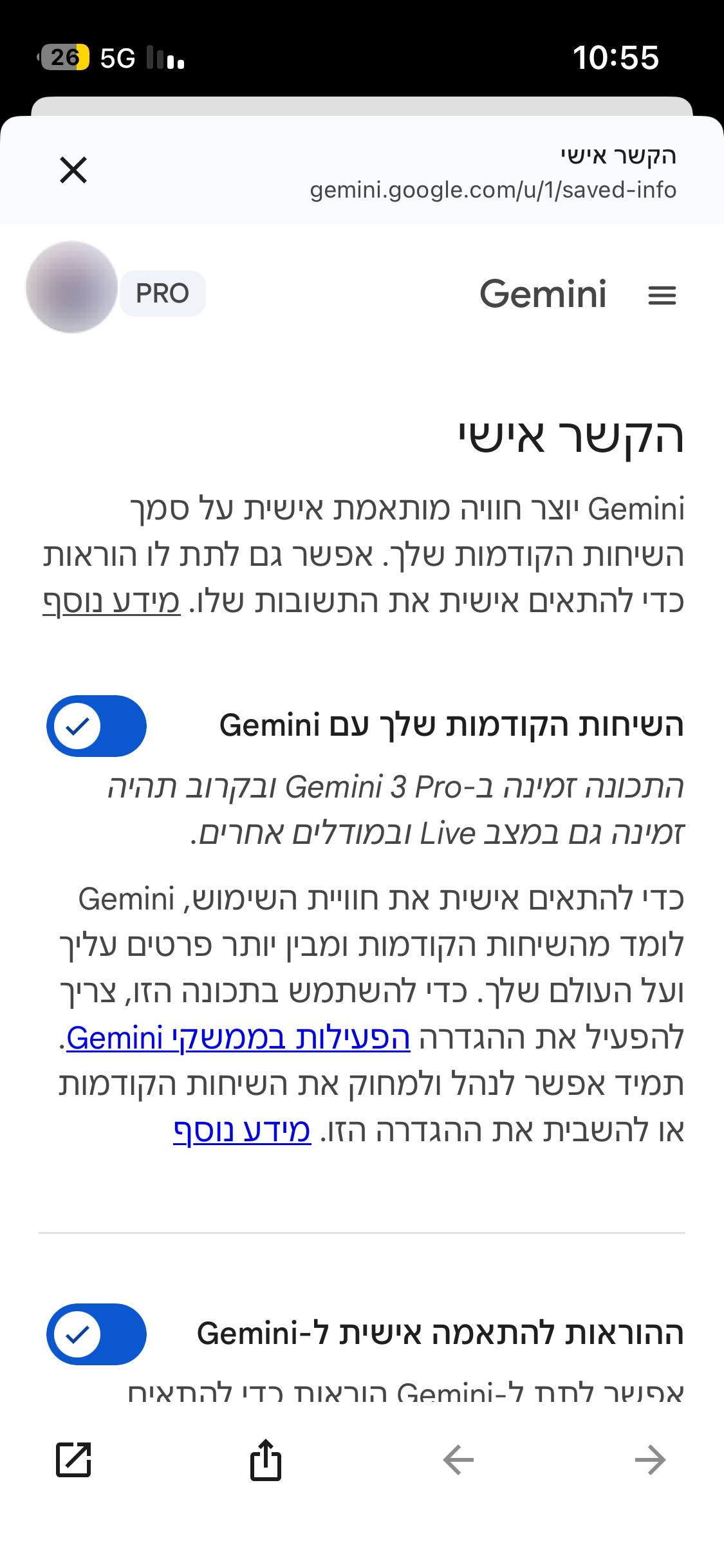
Task: Open the account profile picture
Action: (x=71, y=287)
